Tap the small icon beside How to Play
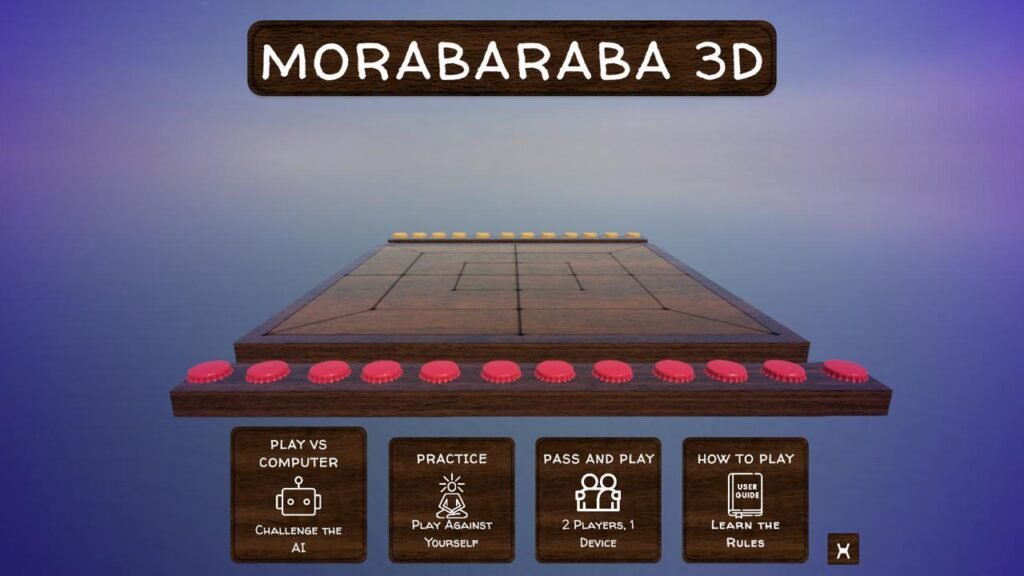Viewport: 1024px width, 576px height. point(843,549)
